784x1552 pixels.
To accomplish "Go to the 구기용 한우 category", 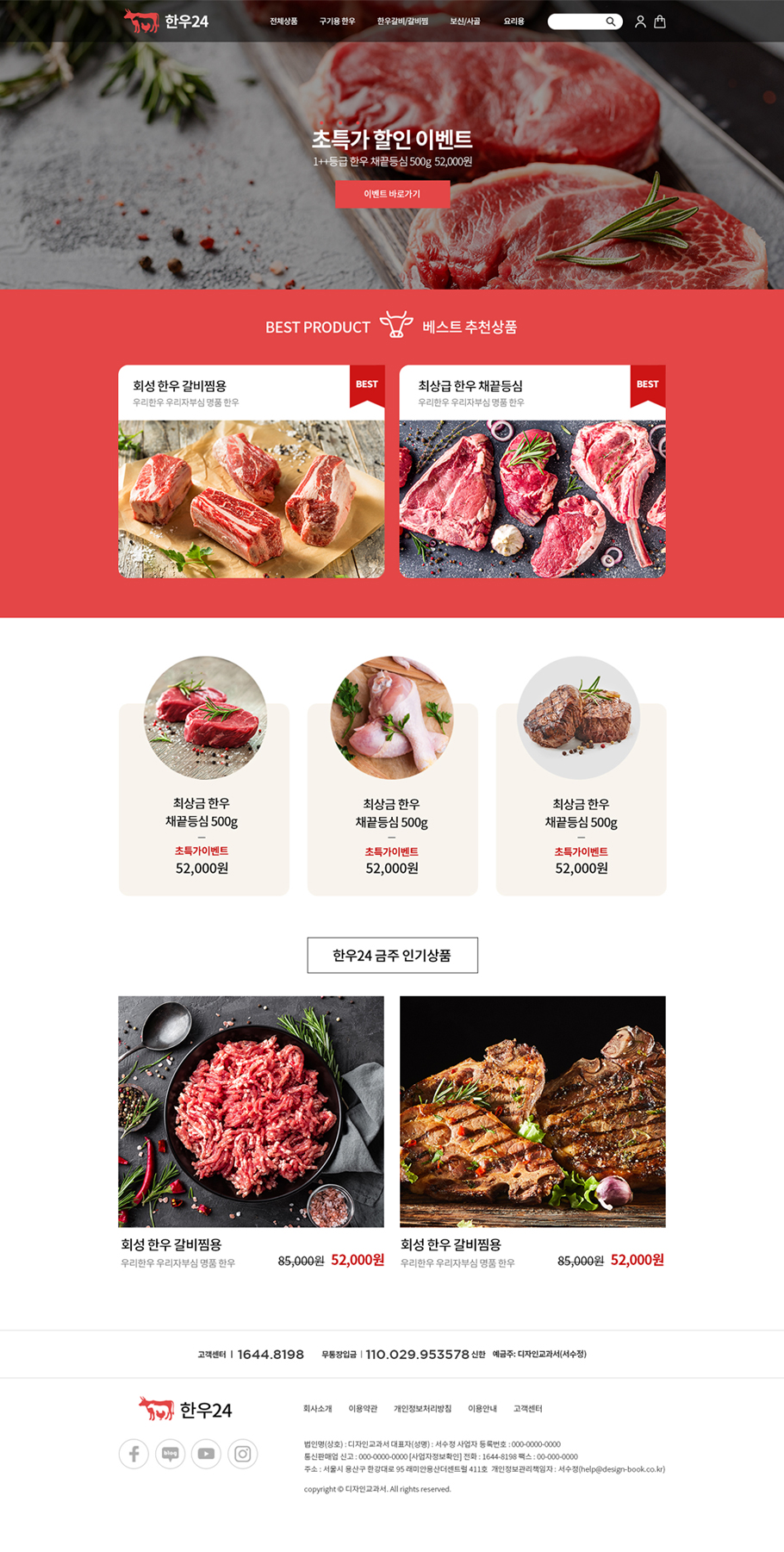I will tap(337, 22).
